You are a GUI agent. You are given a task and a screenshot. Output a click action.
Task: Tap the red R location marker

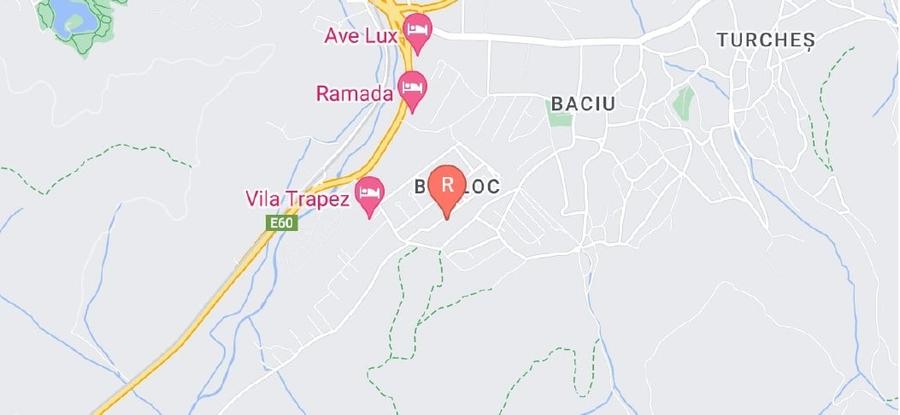[x=447, y=185]
